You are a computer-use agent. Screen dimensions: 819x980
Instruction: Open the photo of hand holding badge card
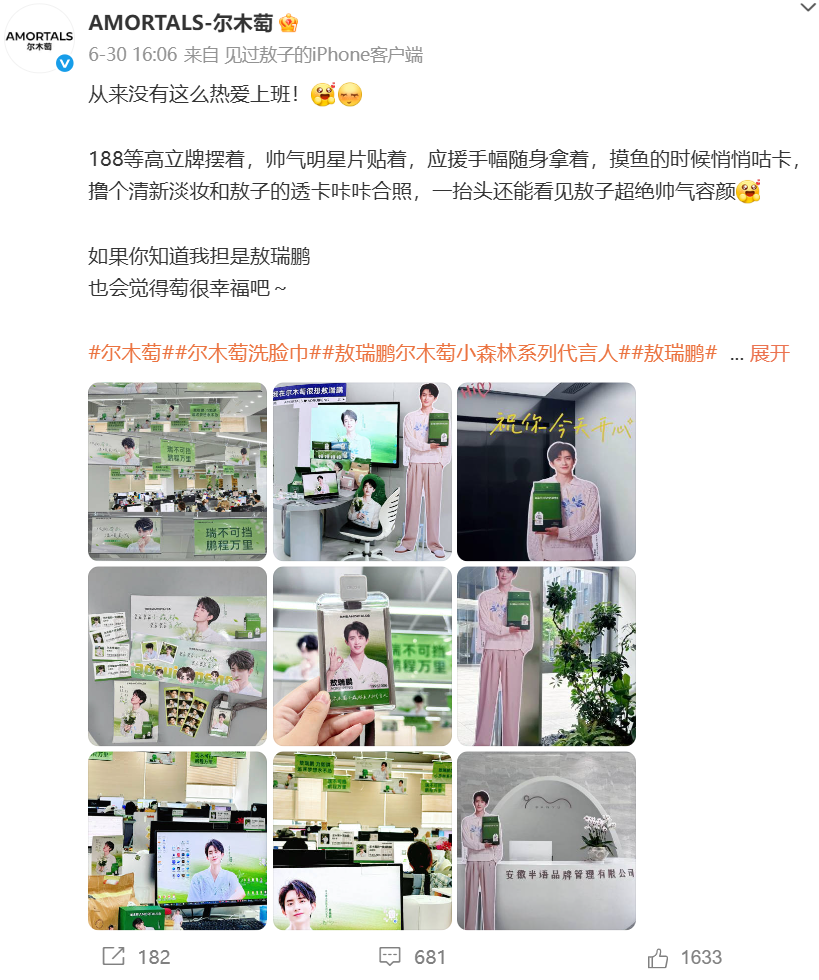362,656
